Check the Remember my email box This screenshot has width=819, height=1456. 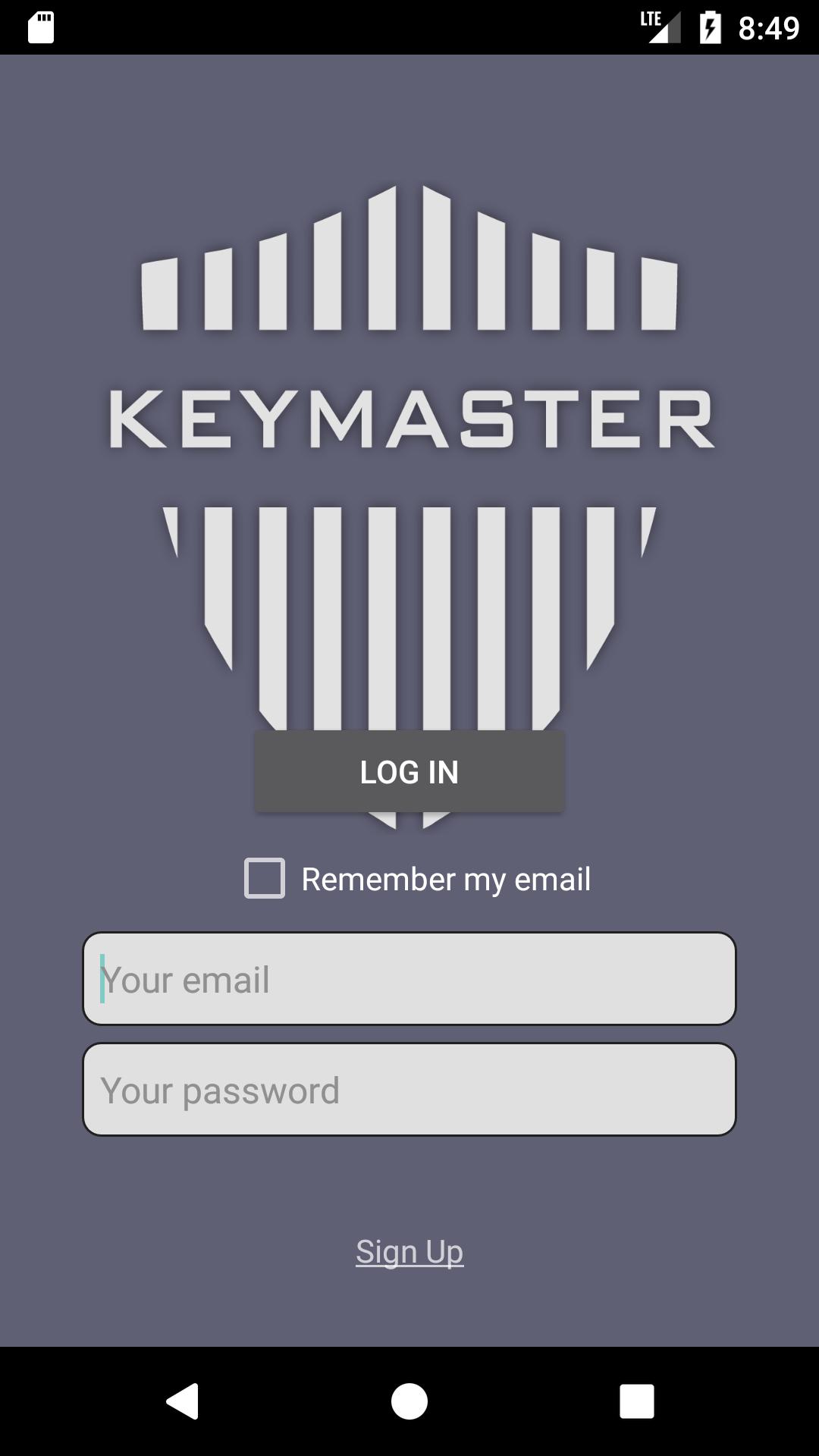point(265,878)
